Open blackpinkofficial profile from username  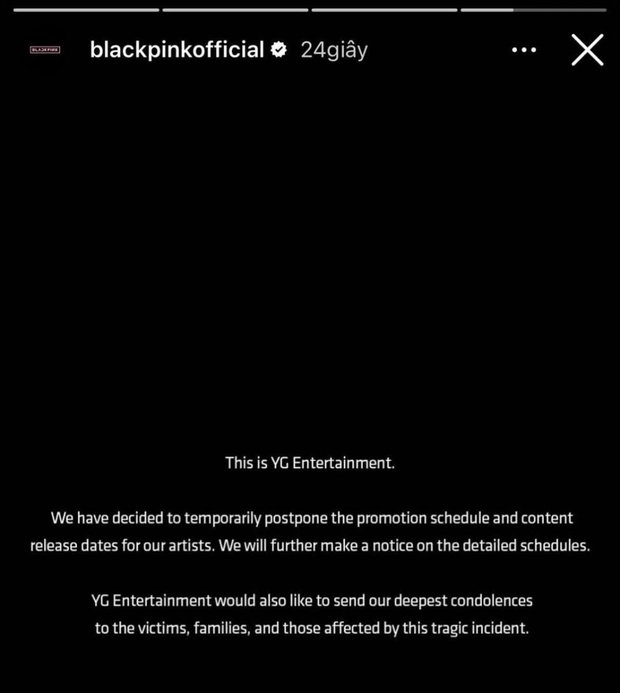[177, 50]
